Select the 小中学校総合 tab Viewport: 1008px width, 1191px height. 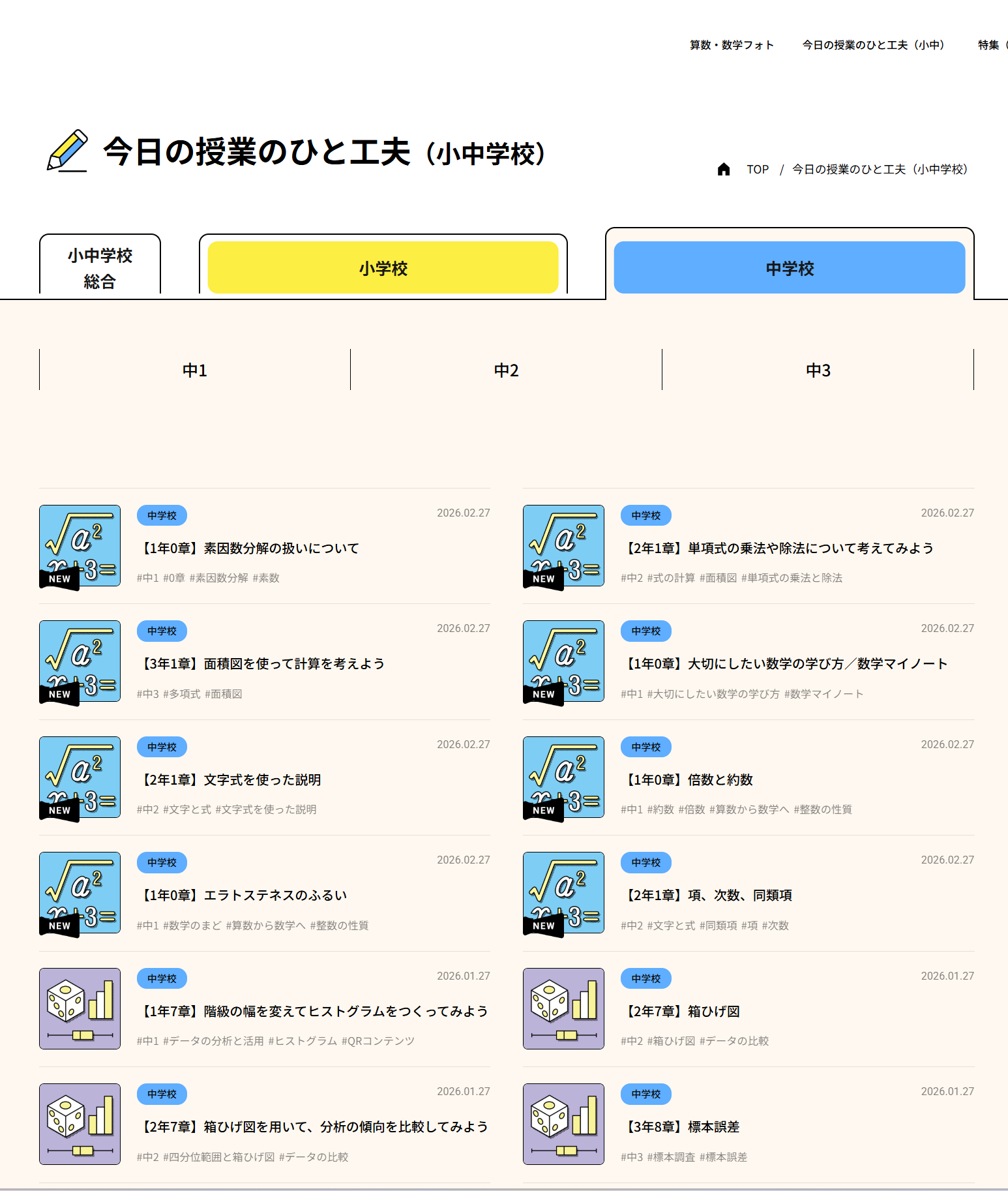(x=99, y=266)
